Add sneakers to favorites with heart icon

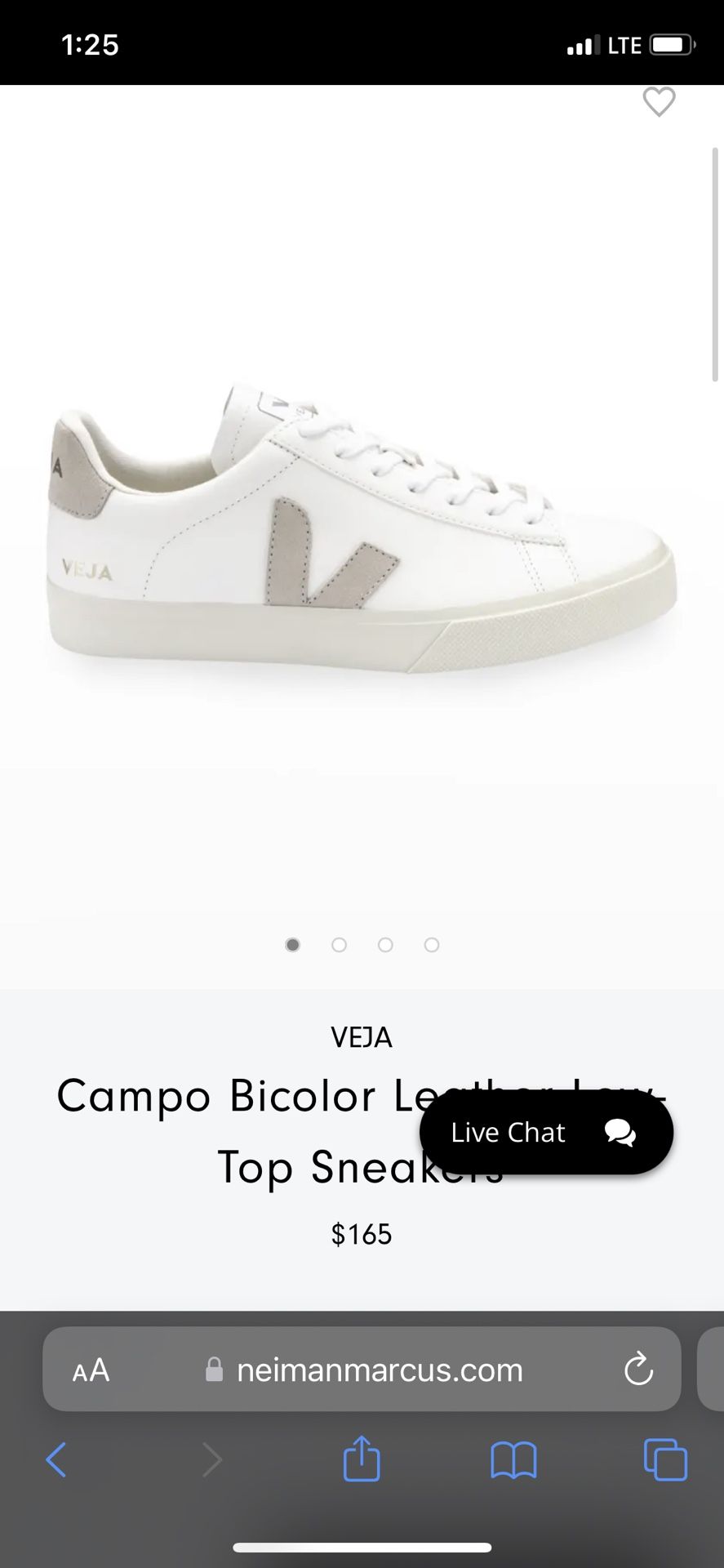pyautogui.click(x=659, y=103)
